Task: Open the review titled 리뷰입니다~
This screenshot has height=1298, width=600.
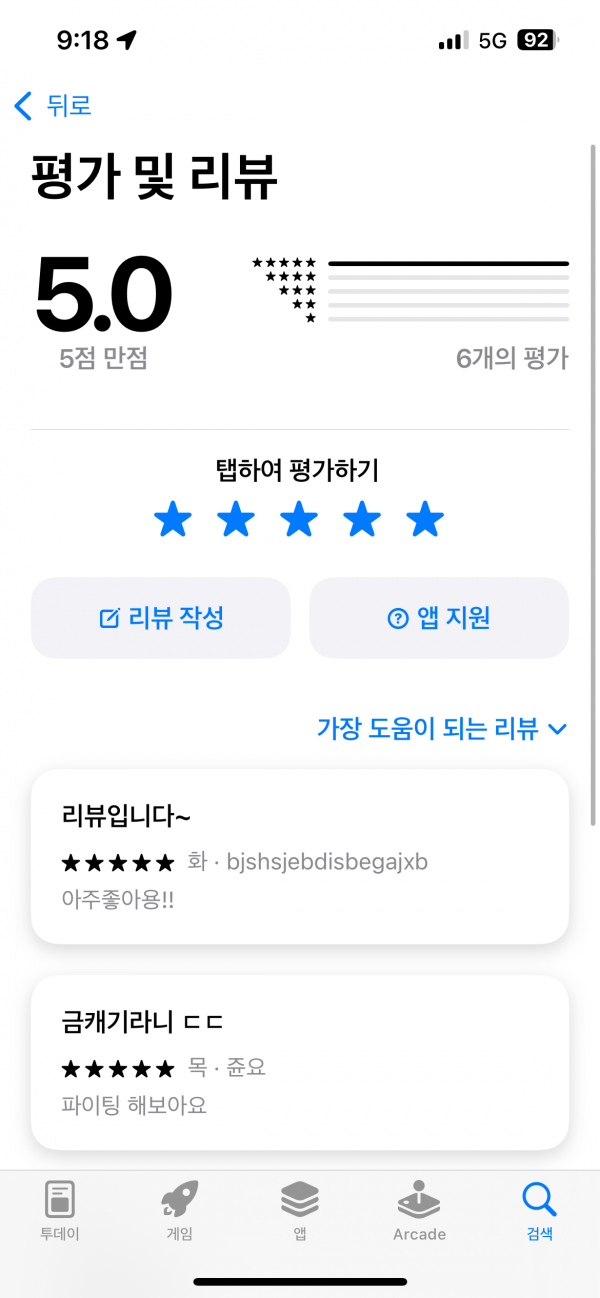Action: tap(300, 856)
